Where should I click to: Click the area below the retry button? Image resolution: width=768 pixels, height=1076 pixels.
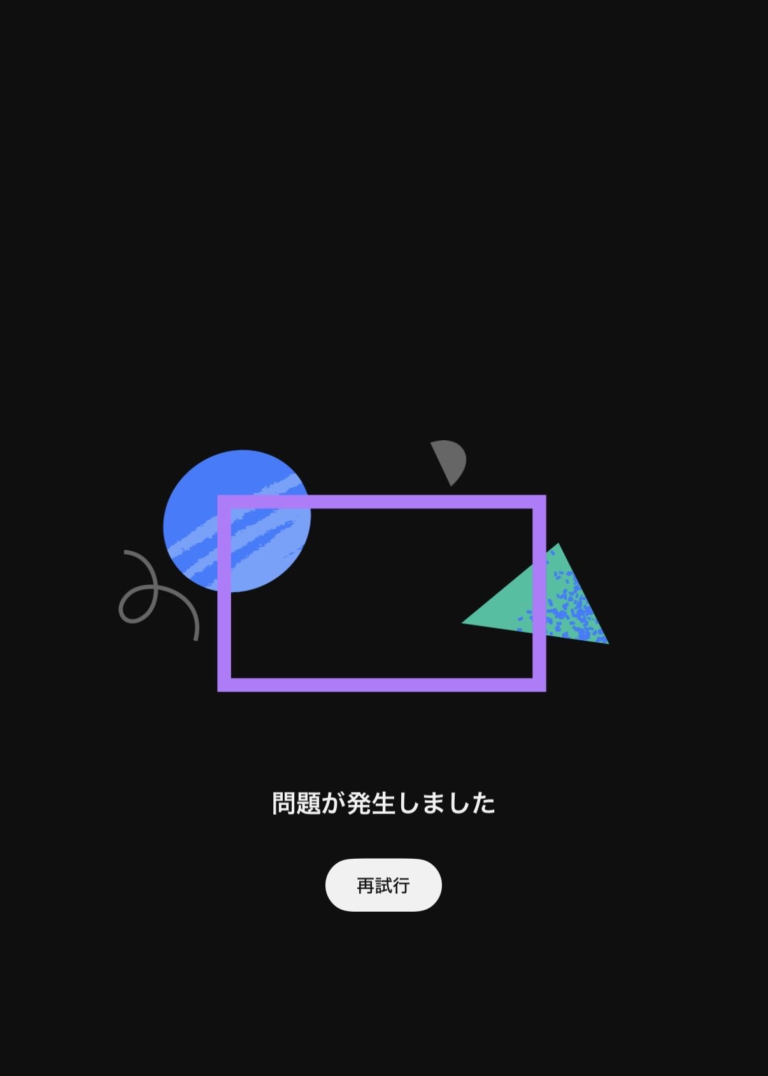[x=384, y=980]
